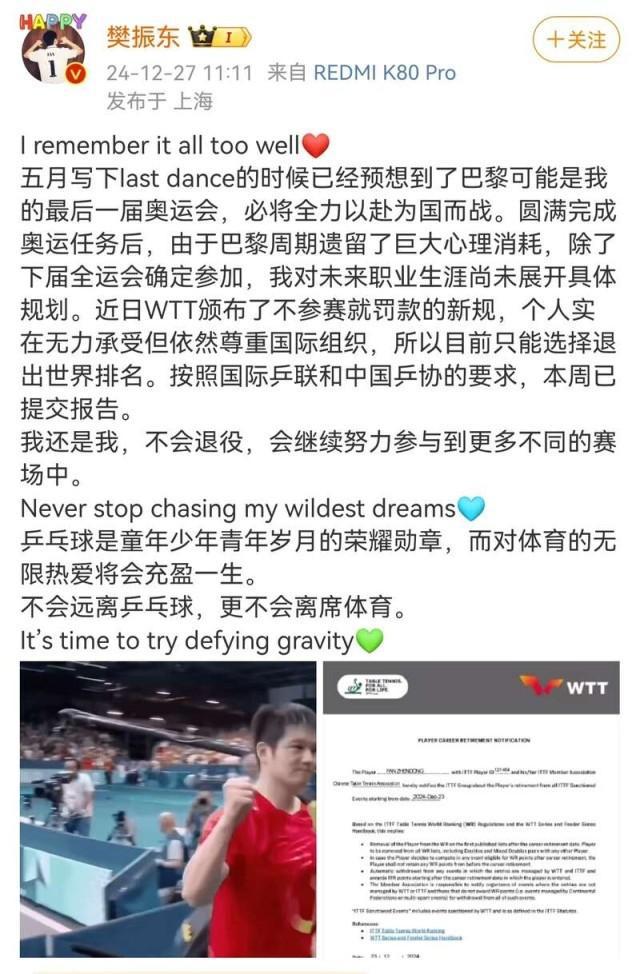Open the WTT retirement notification image
Image resolution: width=640 pixels, height=974 pixels.
471,809
